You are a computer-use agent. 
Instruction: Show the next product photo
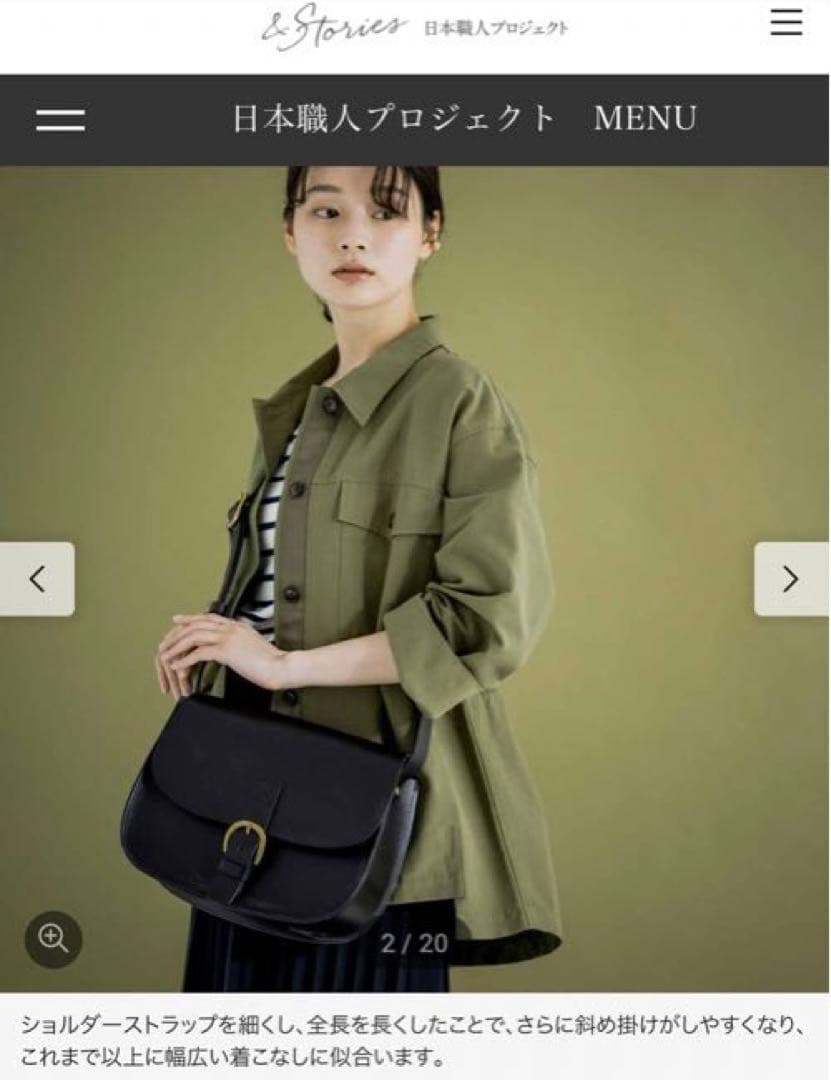click(x=790, y=579)
